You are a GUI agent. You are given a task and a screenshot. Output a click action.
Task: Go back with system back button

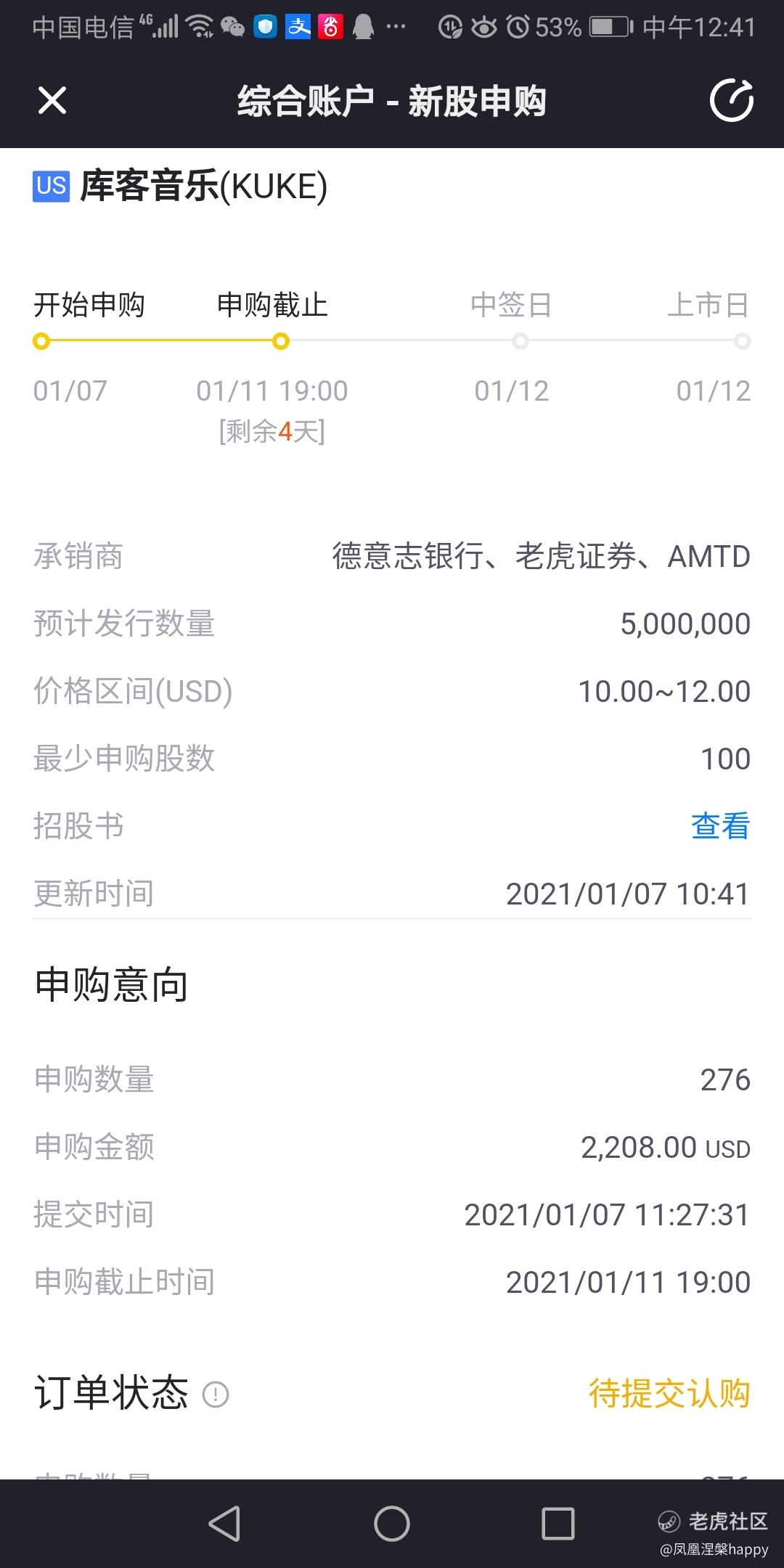coord(224,1523)
